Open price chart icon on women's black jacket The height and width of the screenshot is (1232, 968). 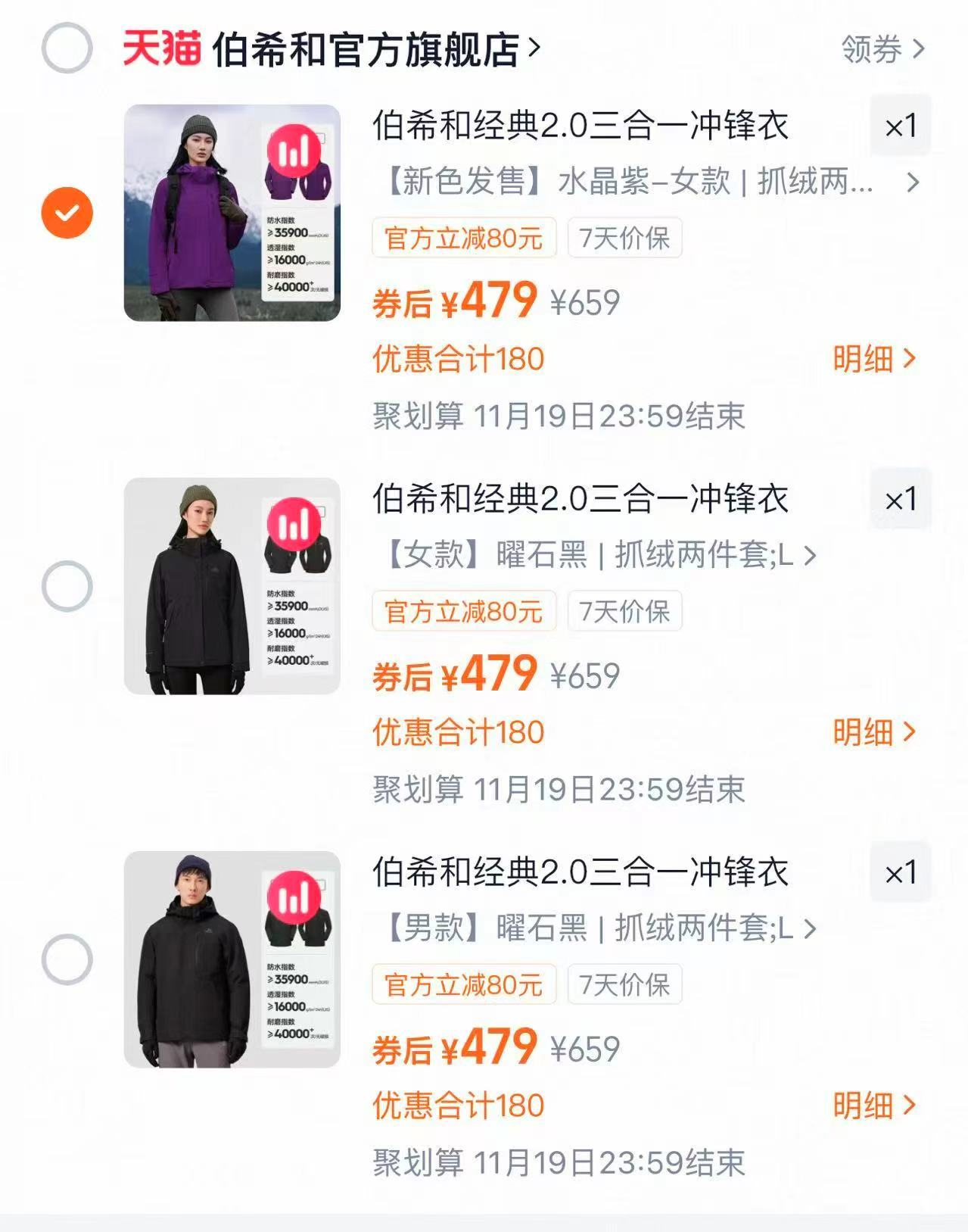tap(294, 524)
